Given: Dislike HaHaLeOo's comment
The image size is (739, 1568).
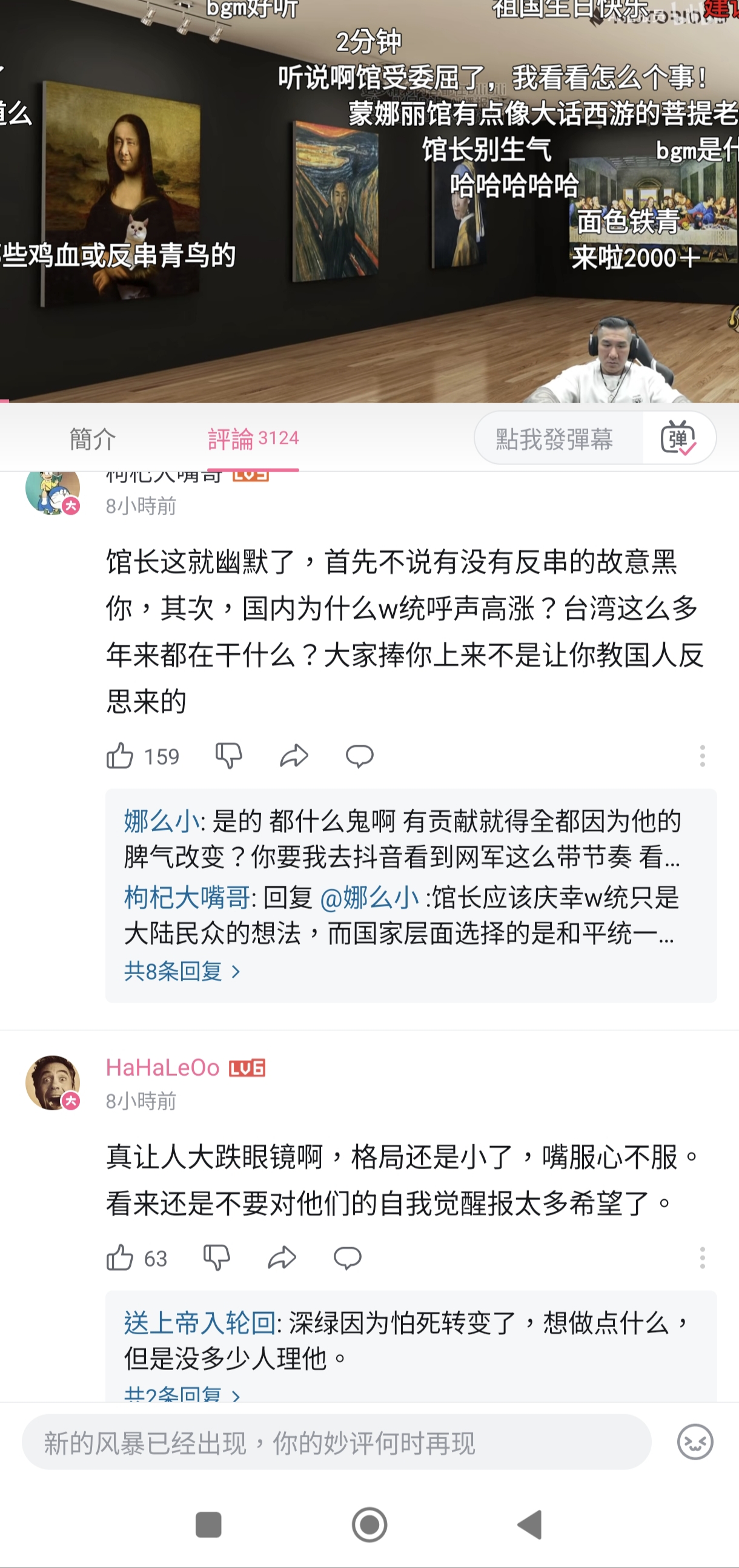Looking at the screenshot, I should [x=217, y=1257].
